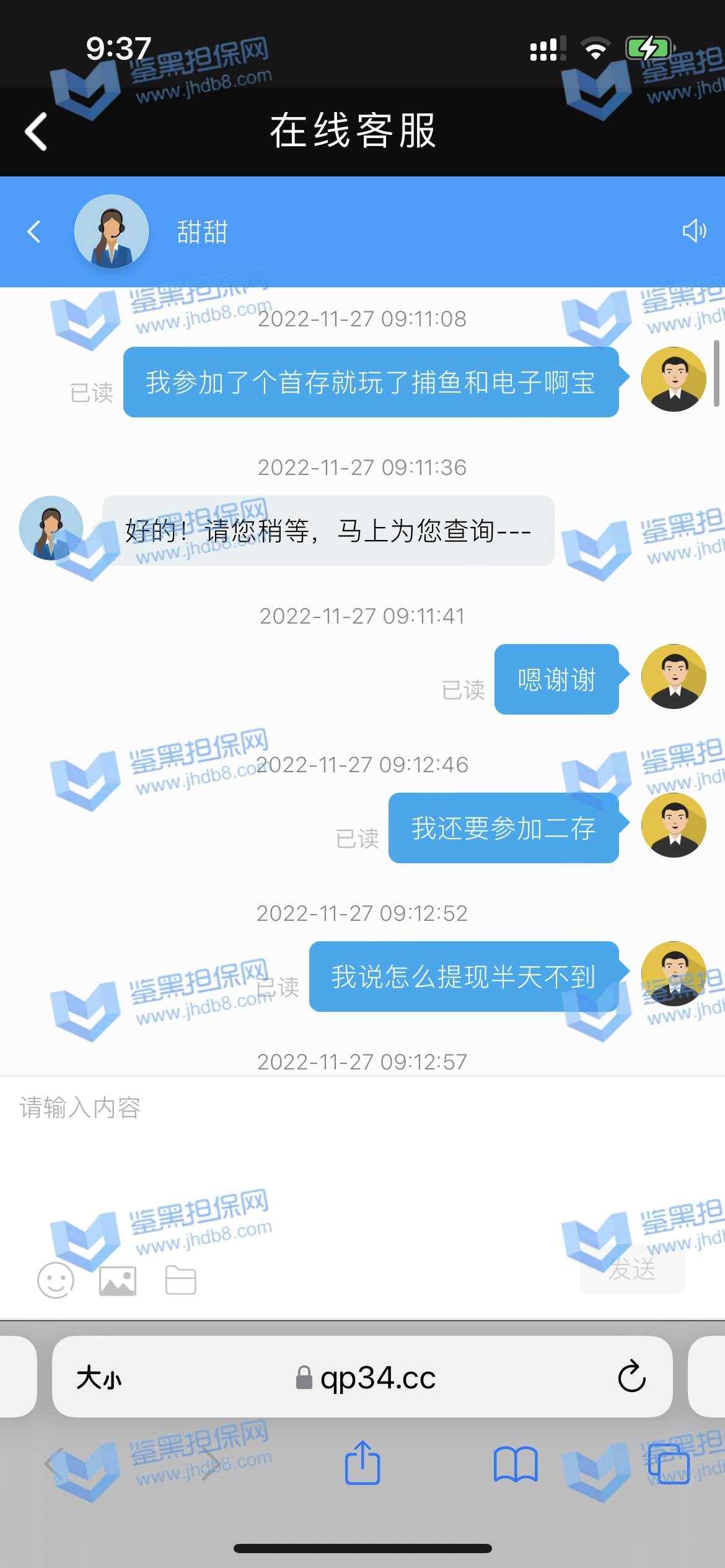Toggle the chat sound speaker icon
This screenshot has height=1568, width=725.
(693, 231)
